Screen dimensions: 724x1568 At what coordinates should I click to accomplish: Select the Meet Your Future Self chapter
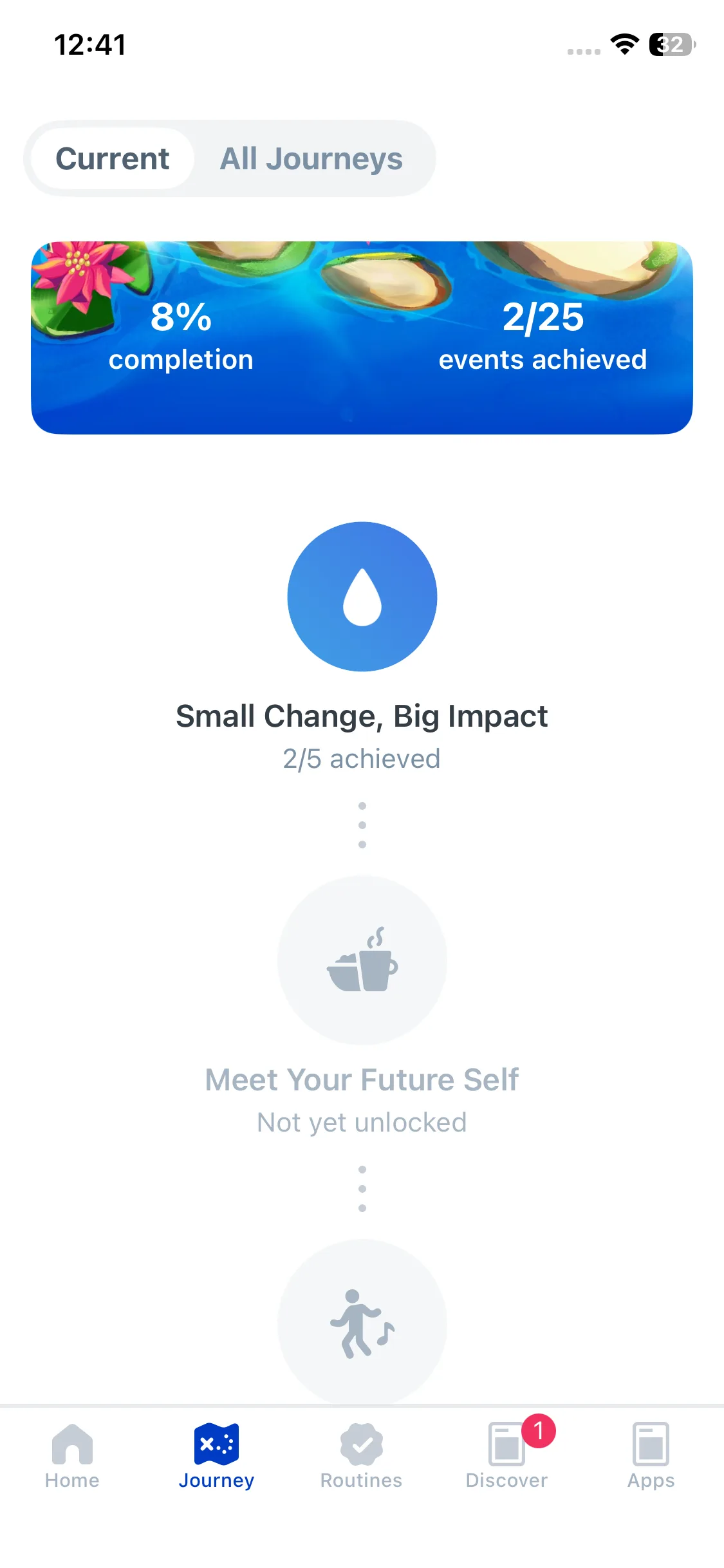click(362, 960)
